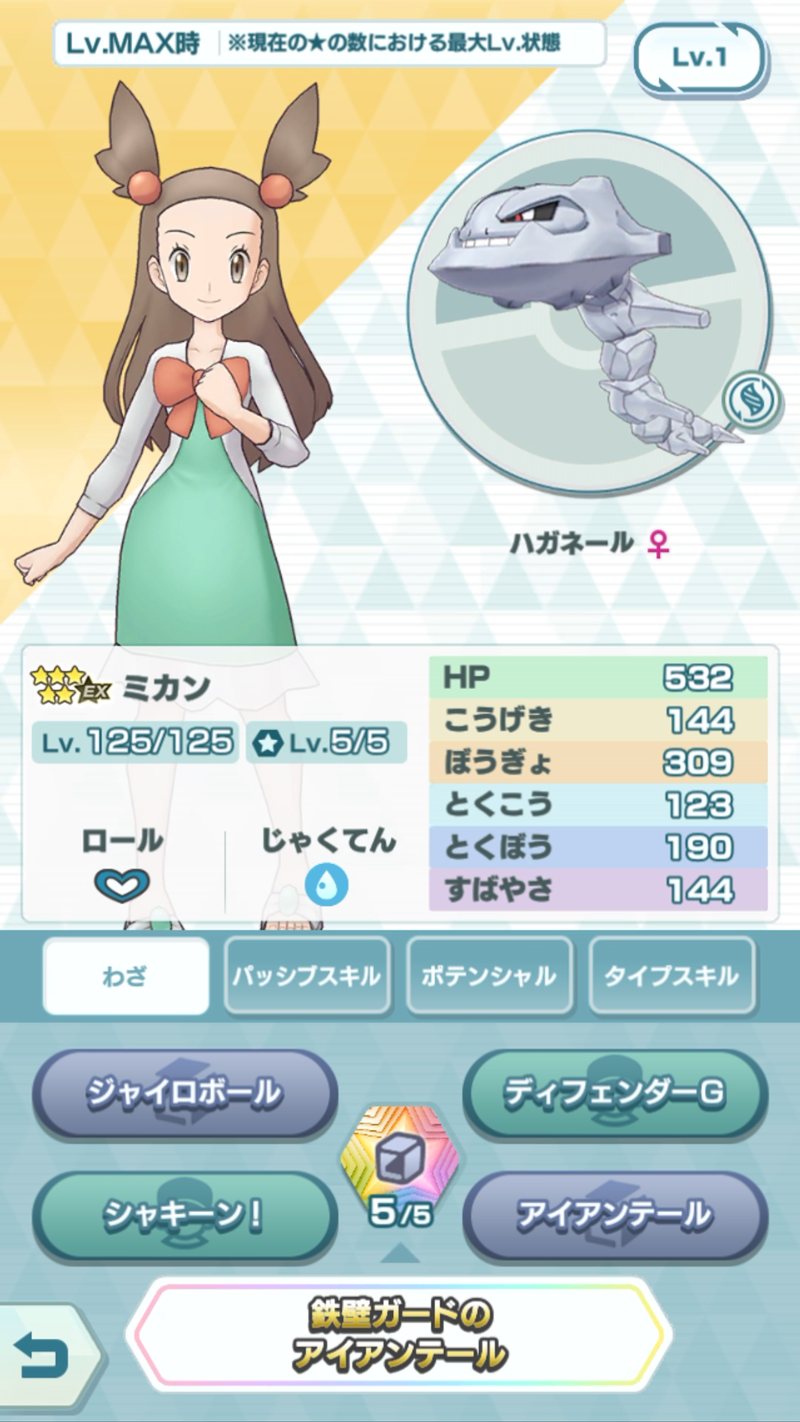Open the シャキーン! move details

coord(184,1215)
